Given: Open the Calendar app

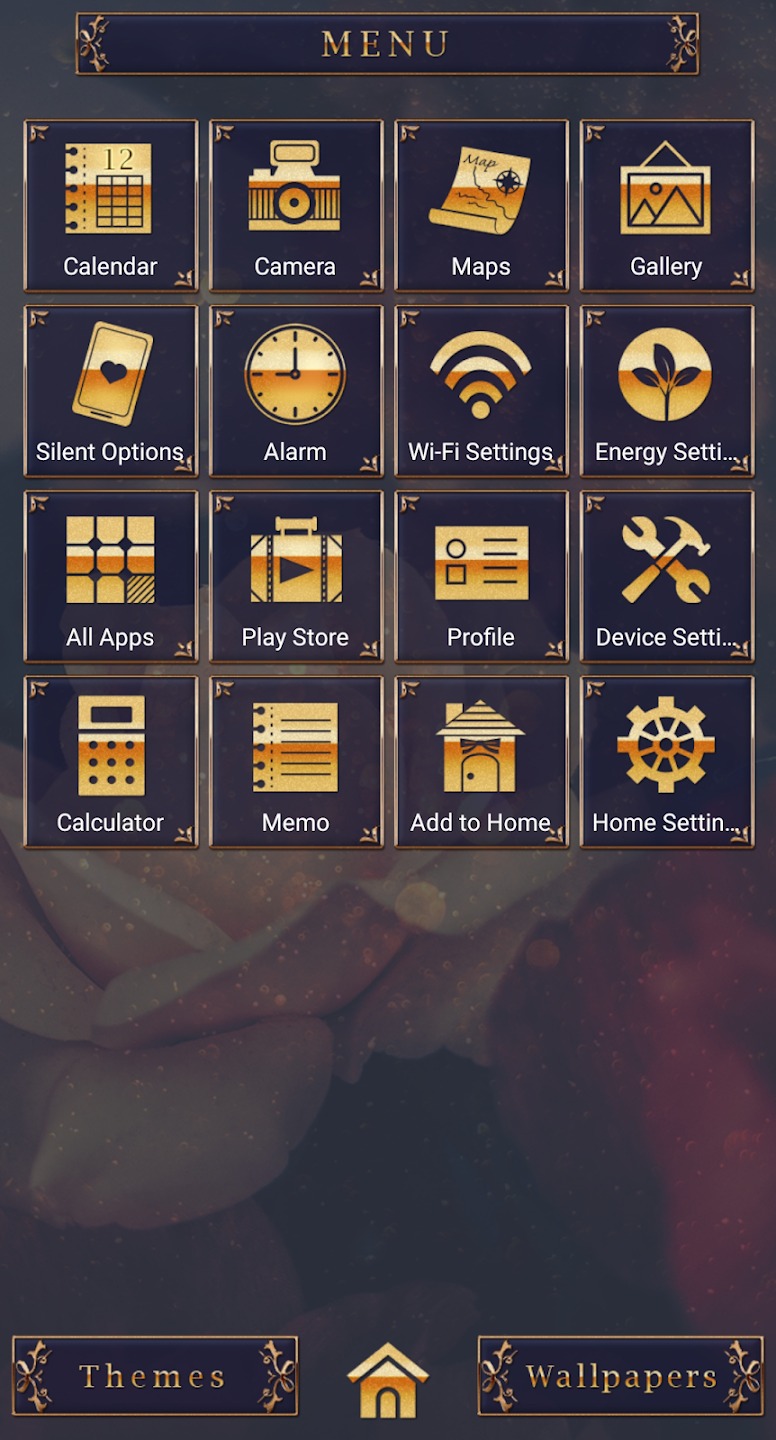Looking at the screenshot, I should 110,206.
